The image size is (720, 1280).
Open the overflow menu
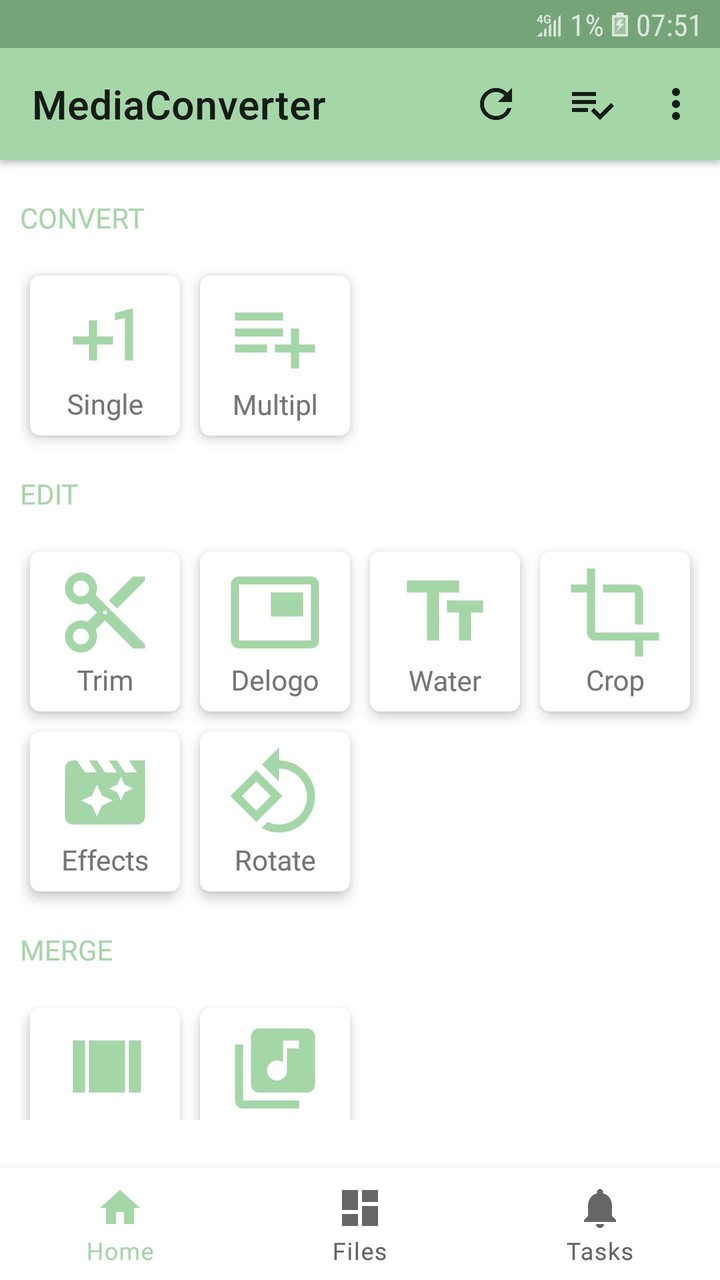675,104
